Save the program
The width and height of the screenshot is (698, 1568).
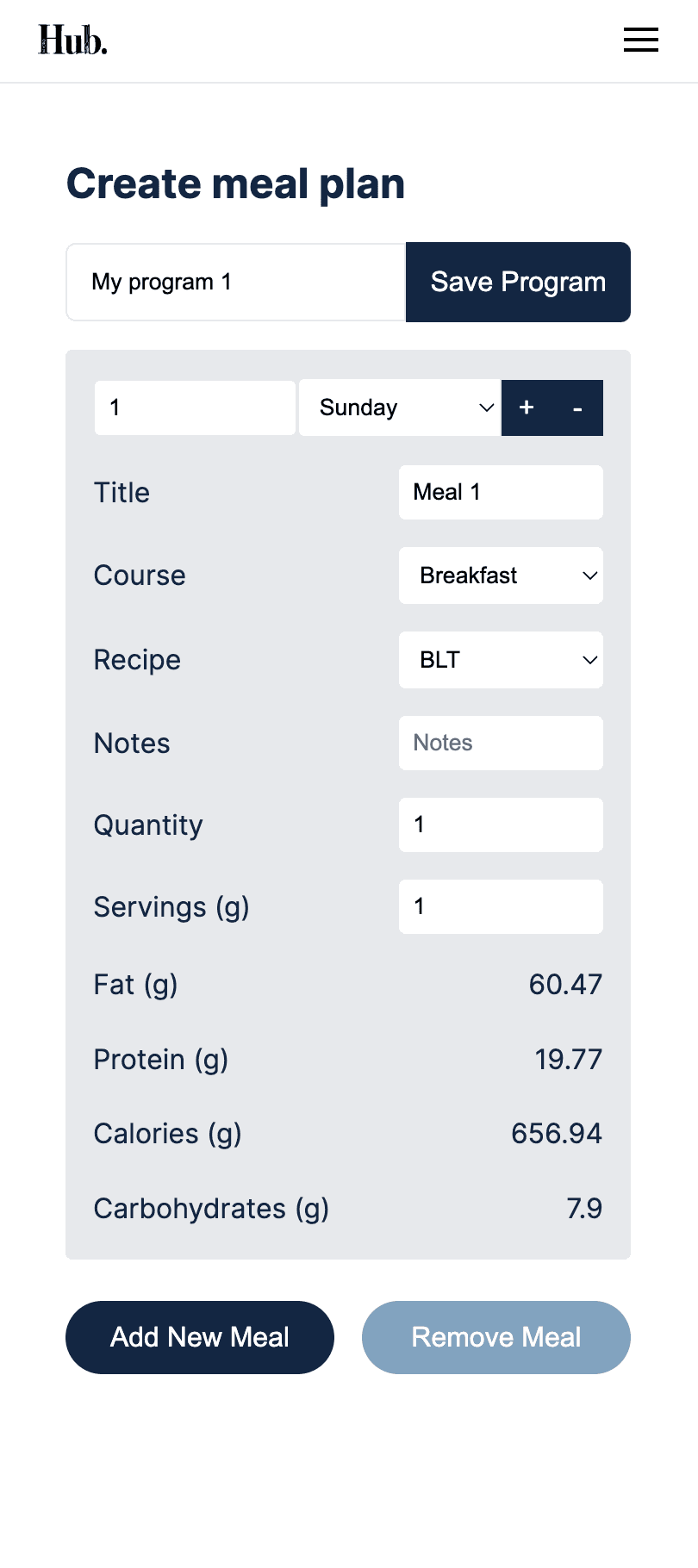pos(518,282)
